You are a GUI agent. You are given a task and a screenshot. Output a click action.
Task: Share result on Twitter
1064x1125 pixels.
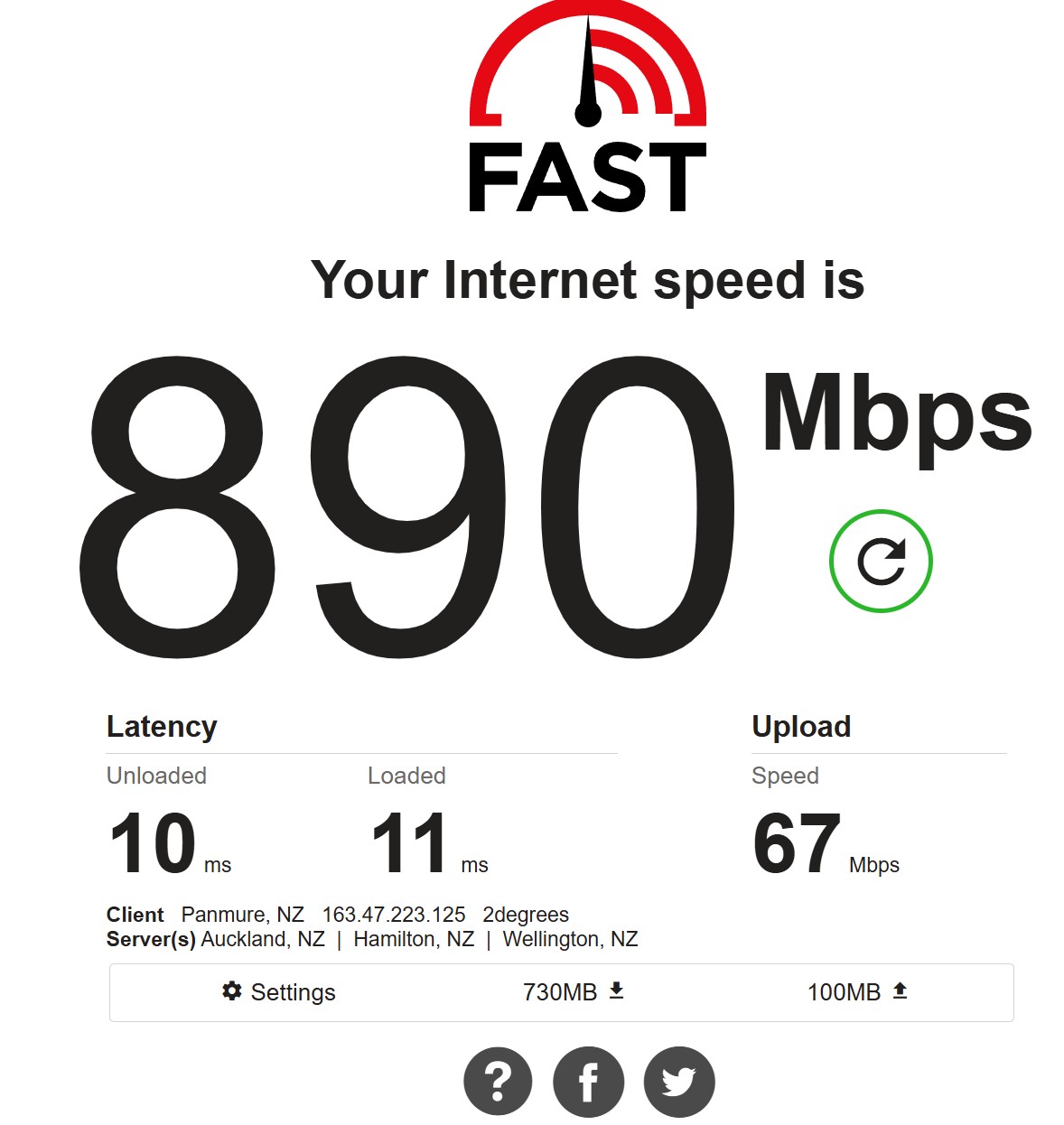click(x=679, y=1081)
